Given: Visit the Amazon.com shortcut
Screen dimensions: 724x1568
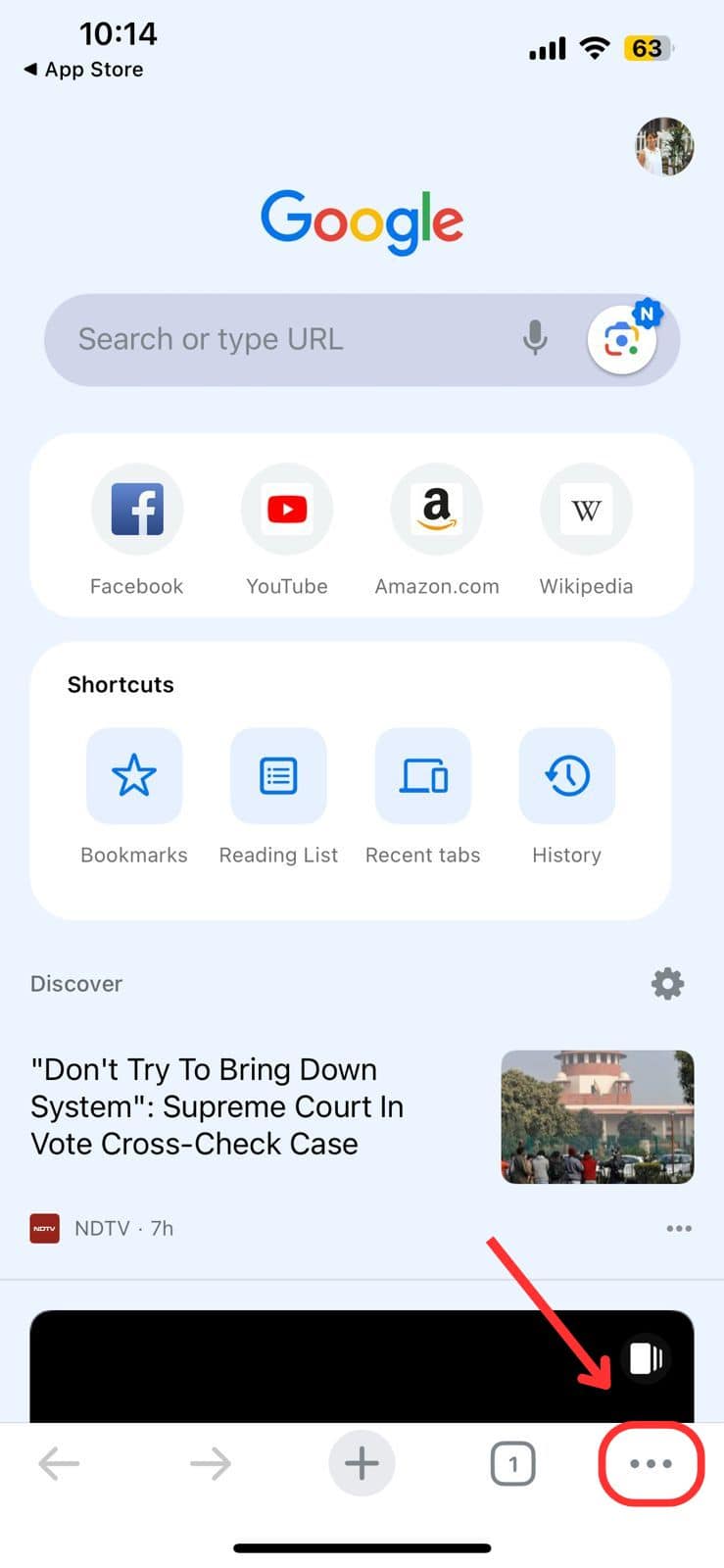Looking at the screenshot, I should click(437, 510).
